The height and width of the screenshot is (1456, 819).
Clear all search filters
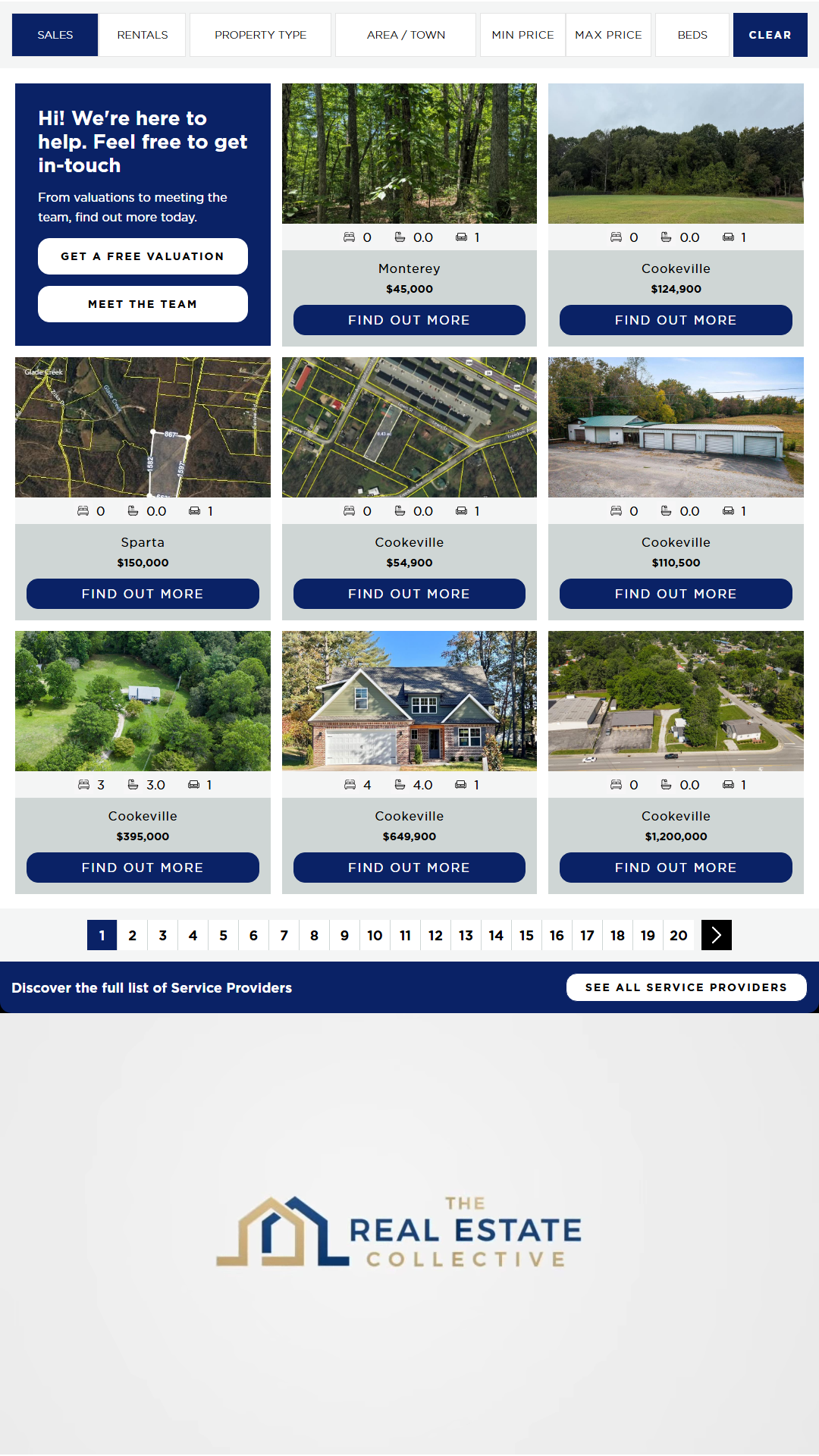pyautogui.click(x=770, y=35)
